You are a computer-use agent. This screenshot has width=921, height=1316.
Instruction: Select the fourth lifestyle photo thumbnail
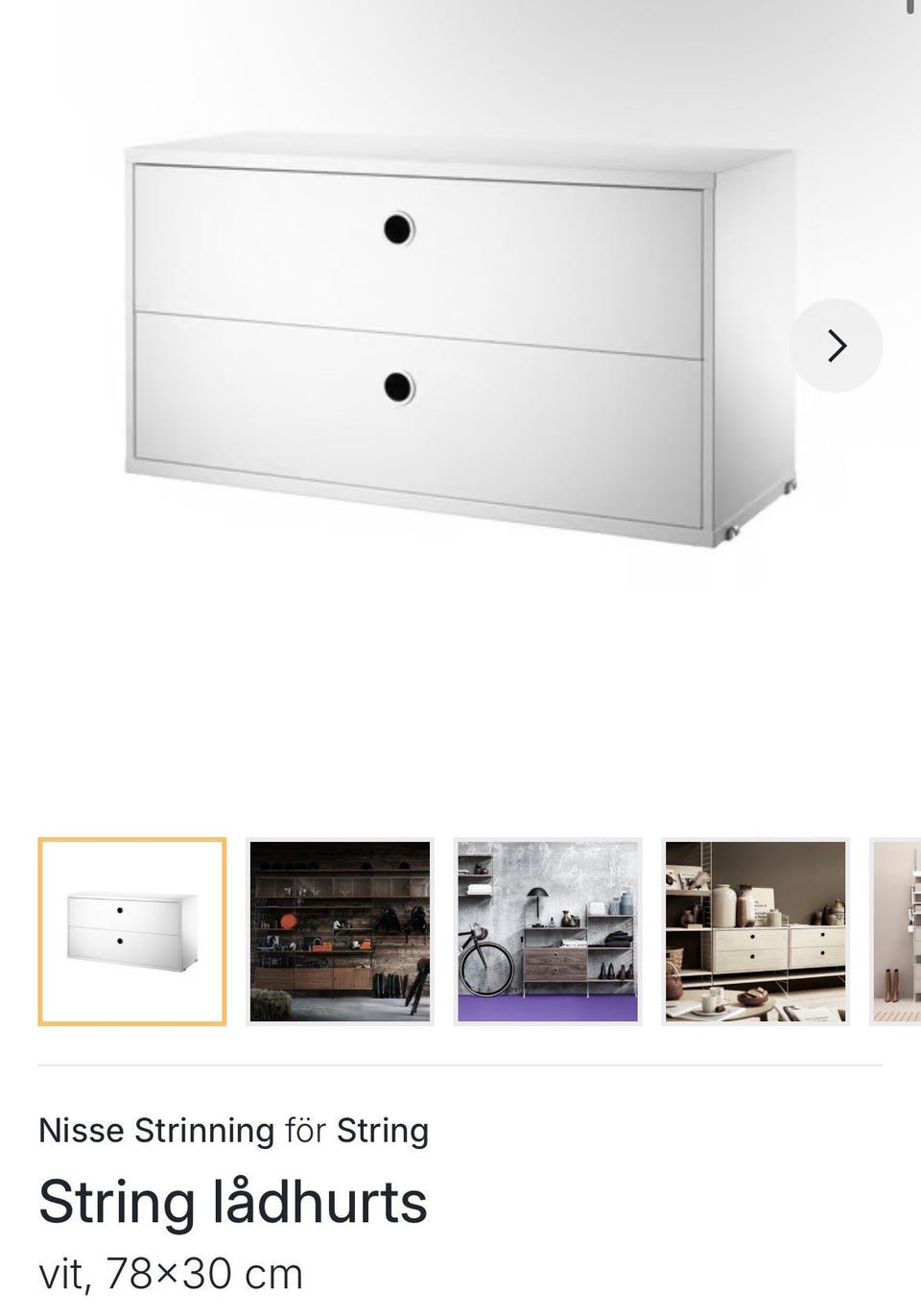(754, 929)
